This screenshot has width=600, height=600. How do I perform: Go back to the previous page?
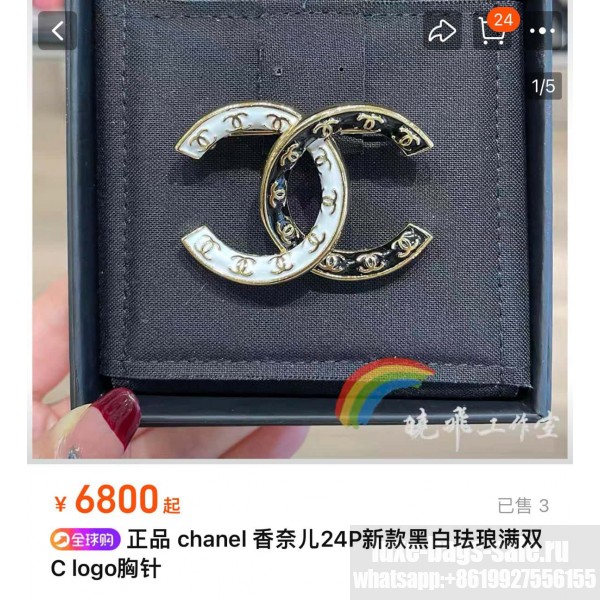pos(57,31)
